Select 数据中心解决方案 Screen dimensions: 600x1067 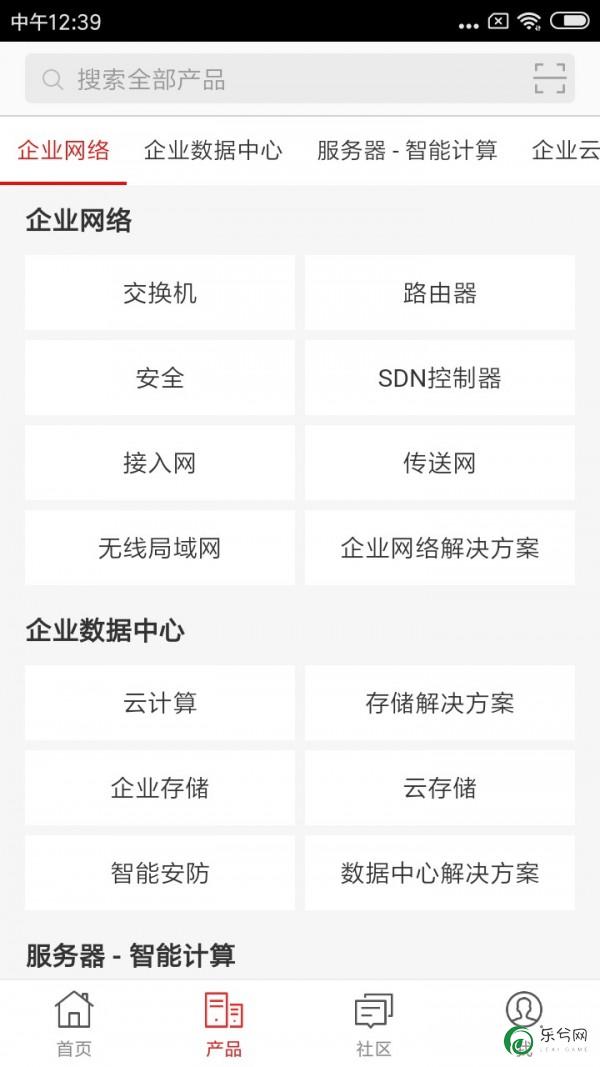click(439, 873)
